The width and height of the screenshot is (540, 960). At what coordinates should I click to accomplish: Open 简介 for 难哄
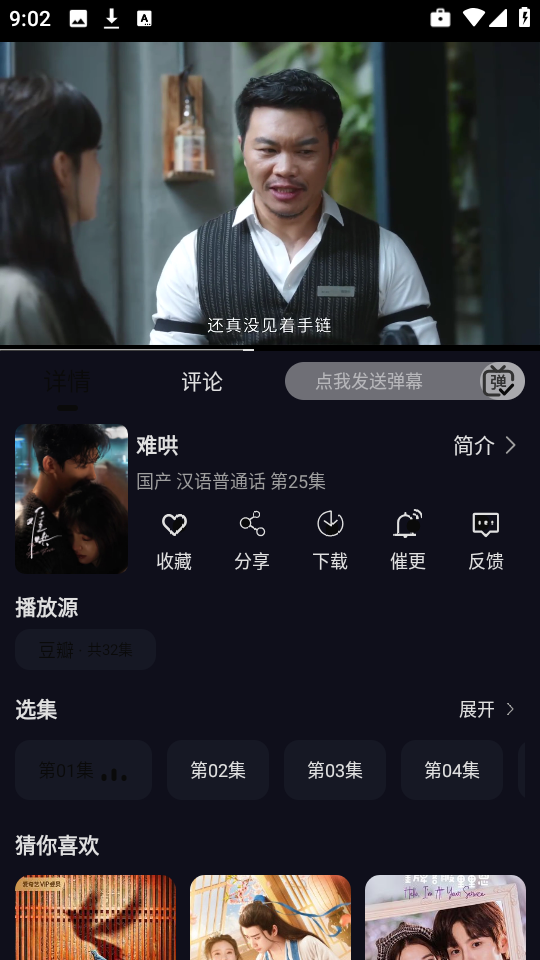coord(485,446)
